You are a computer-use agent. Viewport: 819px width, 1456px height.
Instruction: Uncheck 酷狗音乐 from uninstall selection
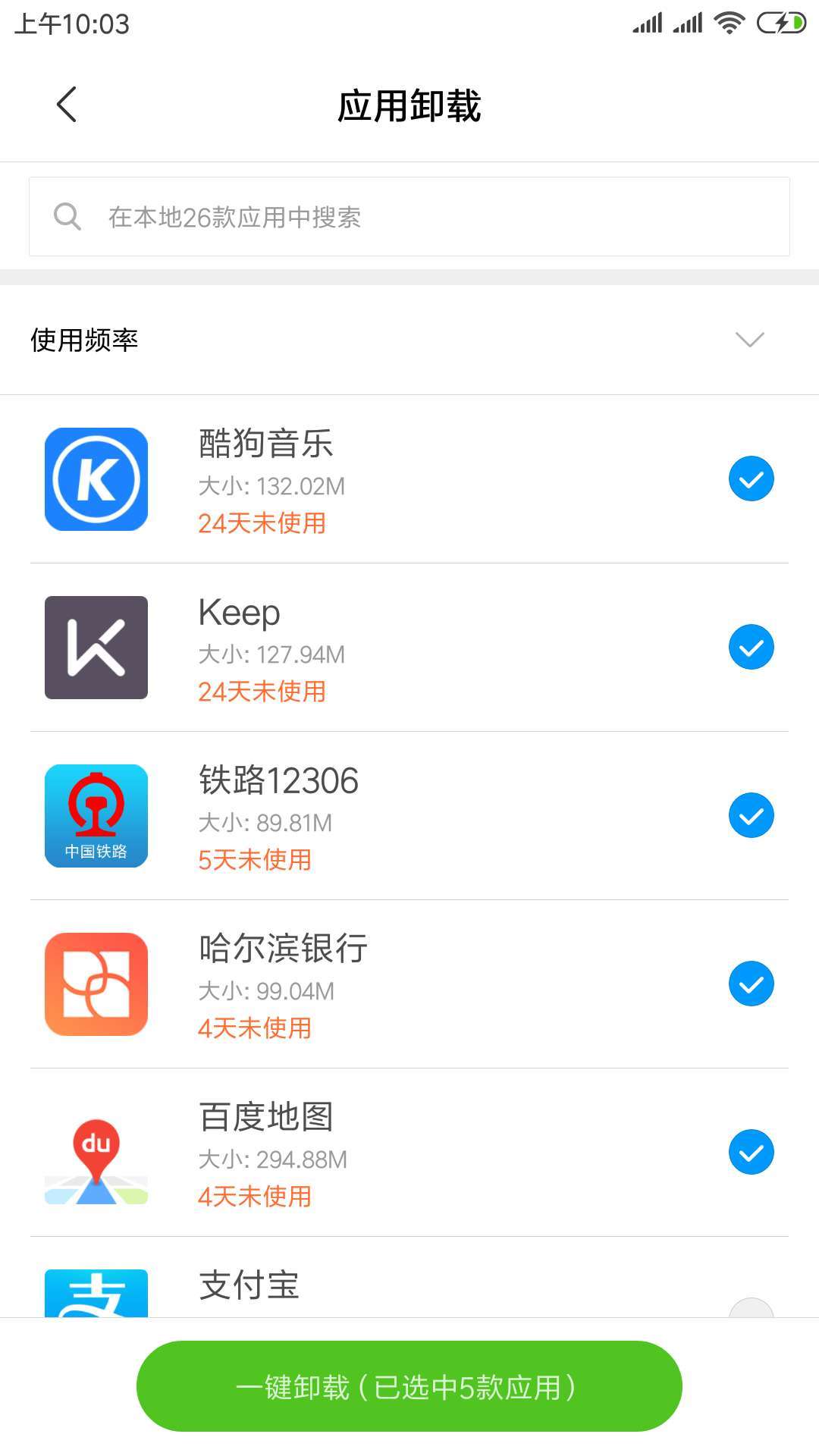tap(751, 479)
